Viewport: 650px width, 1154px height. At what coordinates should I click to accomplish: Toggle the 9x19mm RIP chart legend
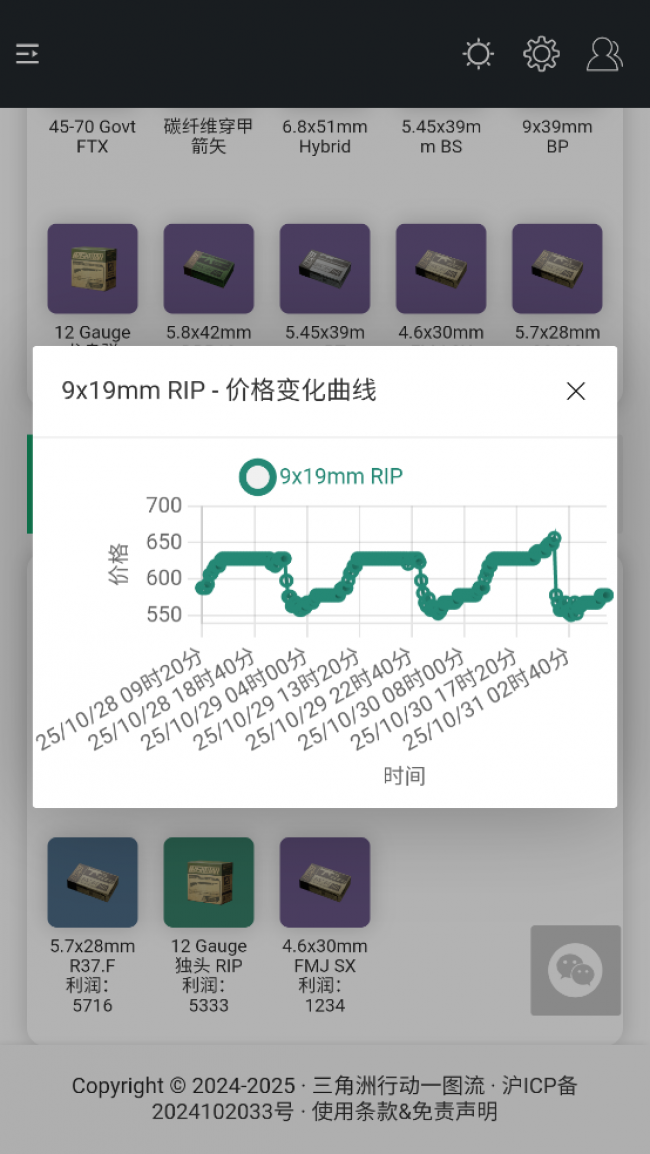click(x=321, y=477)
